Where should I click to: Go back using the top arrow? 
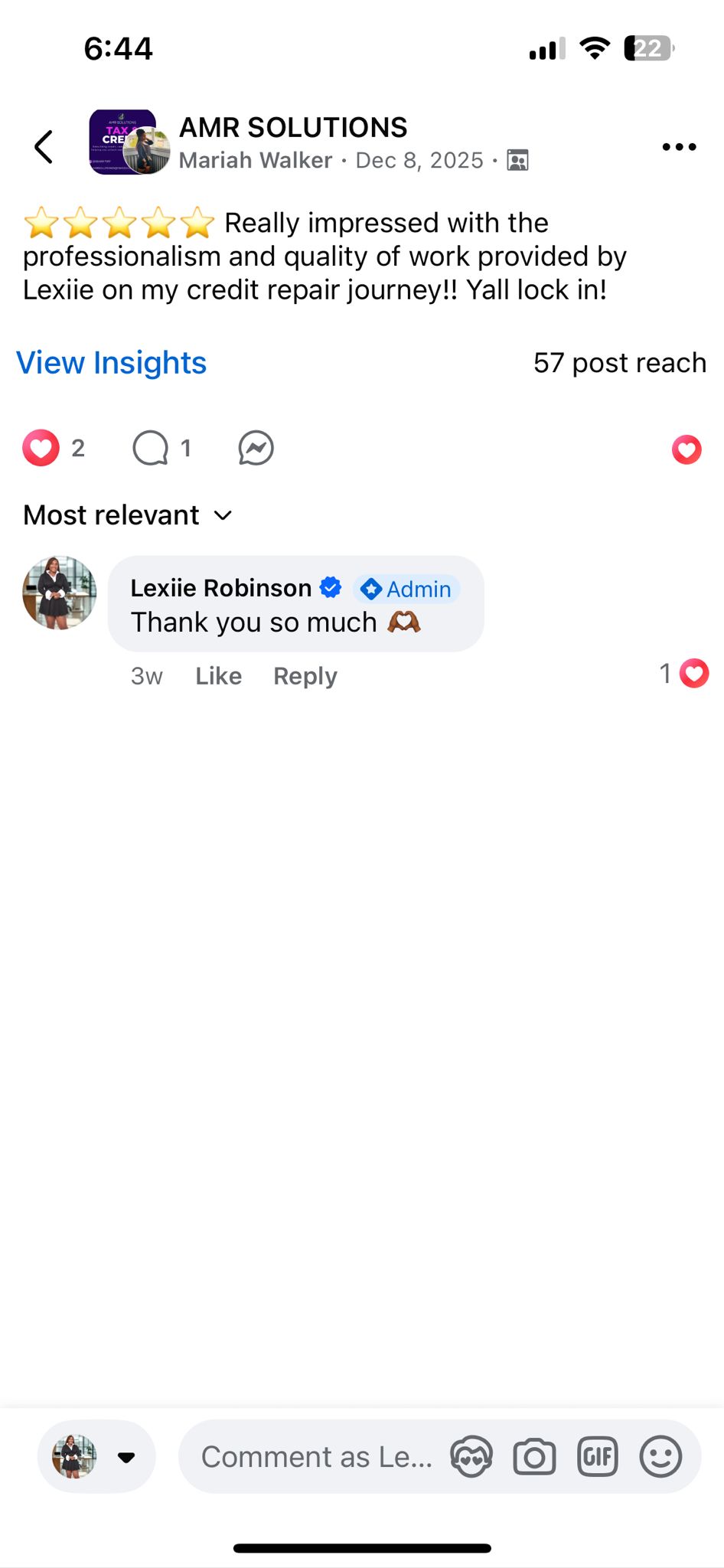tap(44, 146)
